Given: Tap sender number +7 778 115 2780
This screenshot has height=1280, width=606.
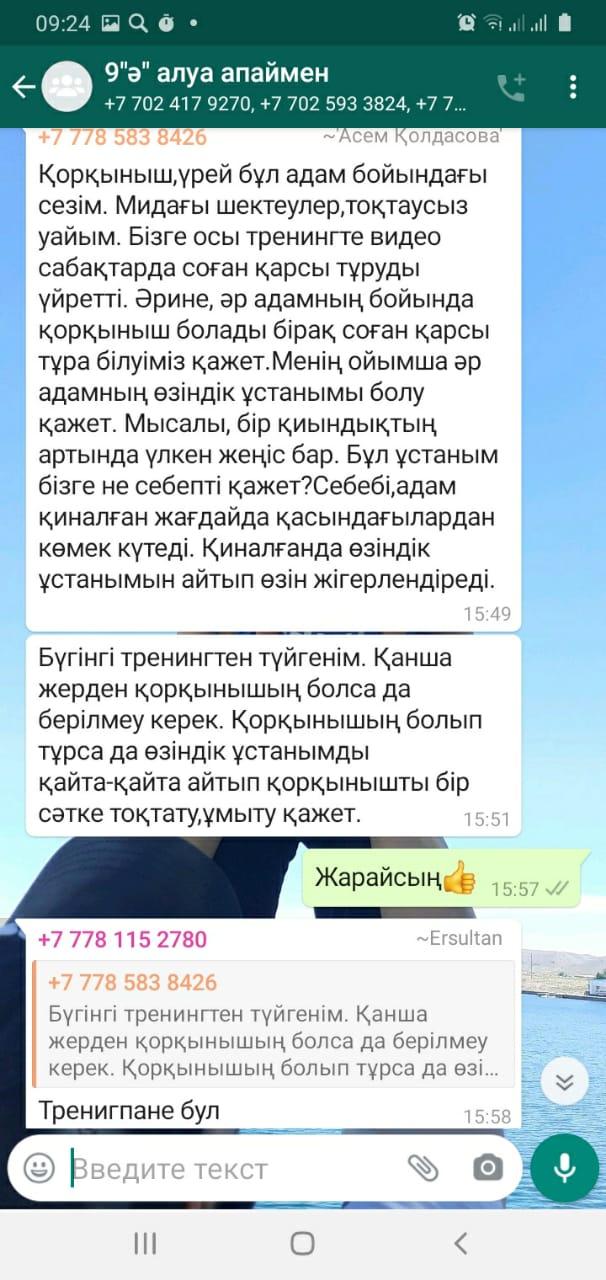Looking at the screenshot, I should click(x=122, y=939).
